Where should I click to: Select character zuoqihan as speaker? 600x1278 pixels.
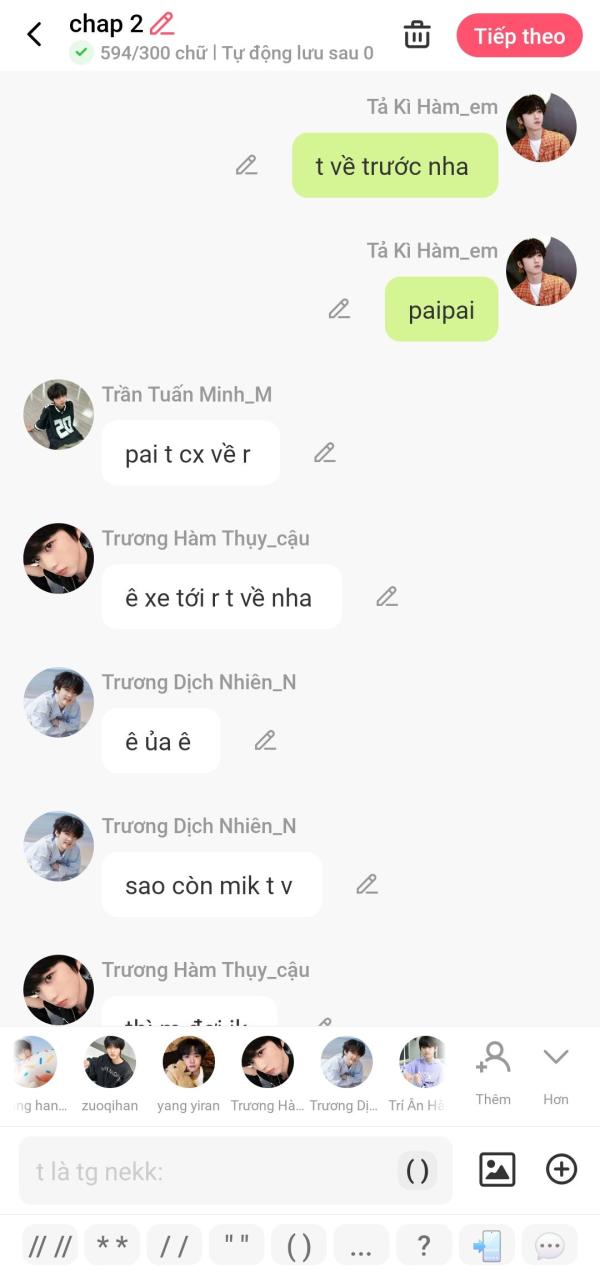[x=110, y=1063]
